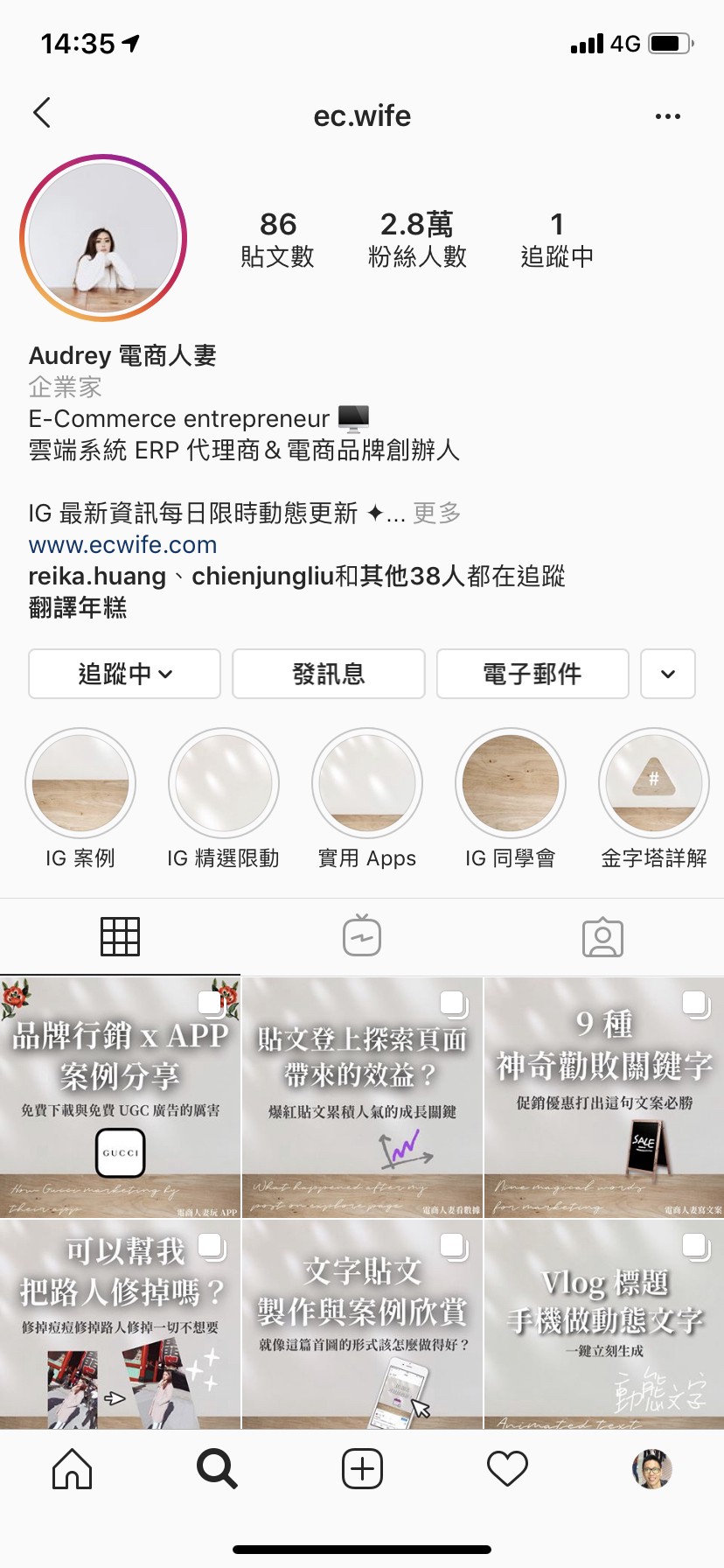Go back using the back arrow
Screen dimensions: 724x1568
pos(41,113)
